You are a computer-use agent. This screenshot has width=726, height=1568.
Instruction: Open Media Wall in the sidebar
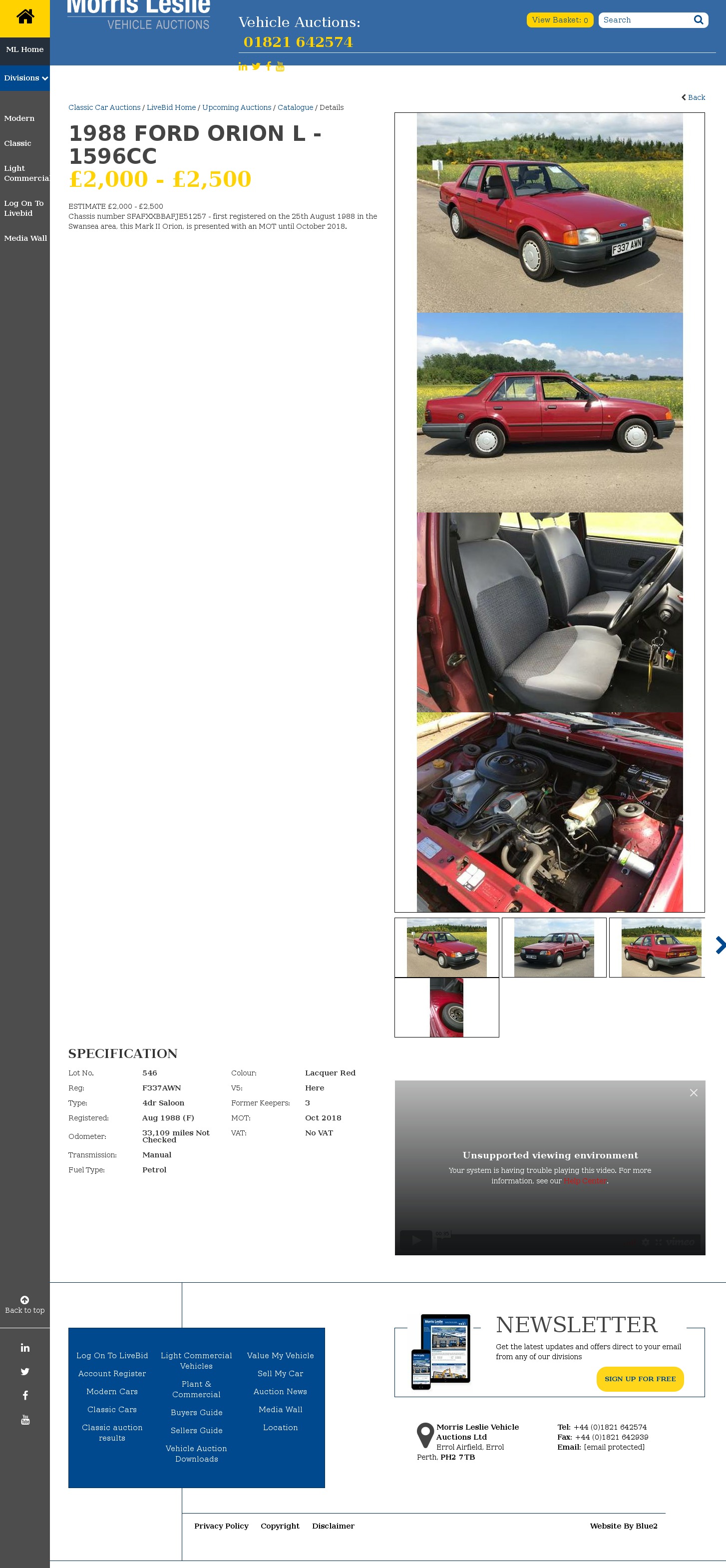(x=25, y=238)
